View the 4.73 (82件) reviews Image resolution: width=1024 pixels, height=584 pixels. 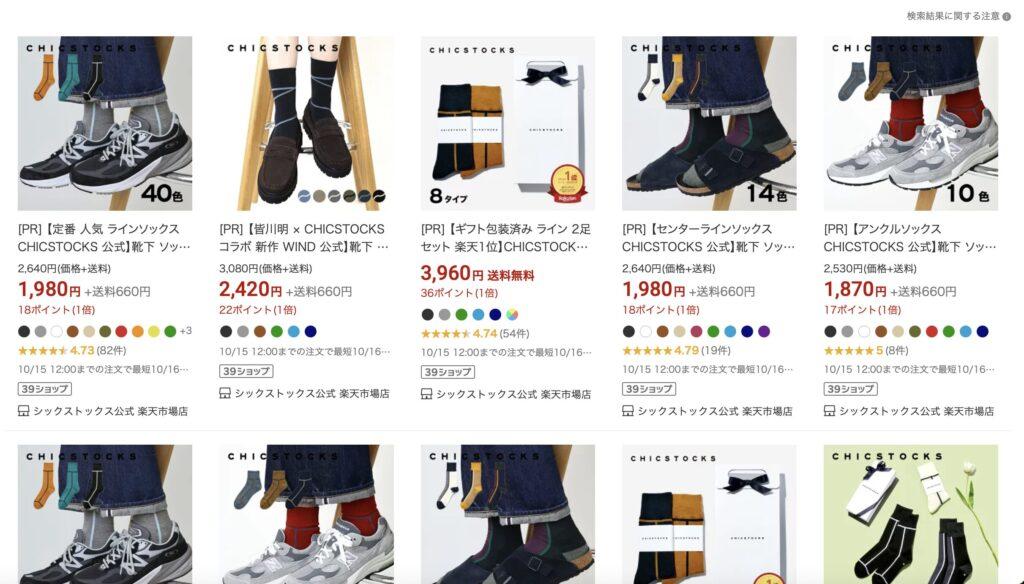[x=72, y=351]
